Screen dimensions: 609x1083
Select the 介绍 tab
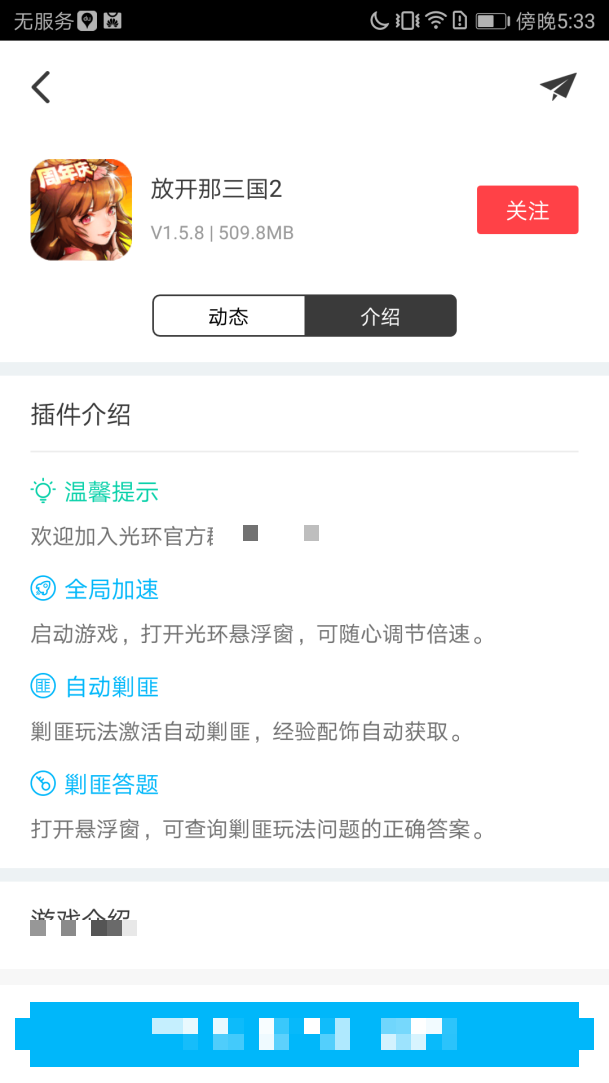click(380, 316)
